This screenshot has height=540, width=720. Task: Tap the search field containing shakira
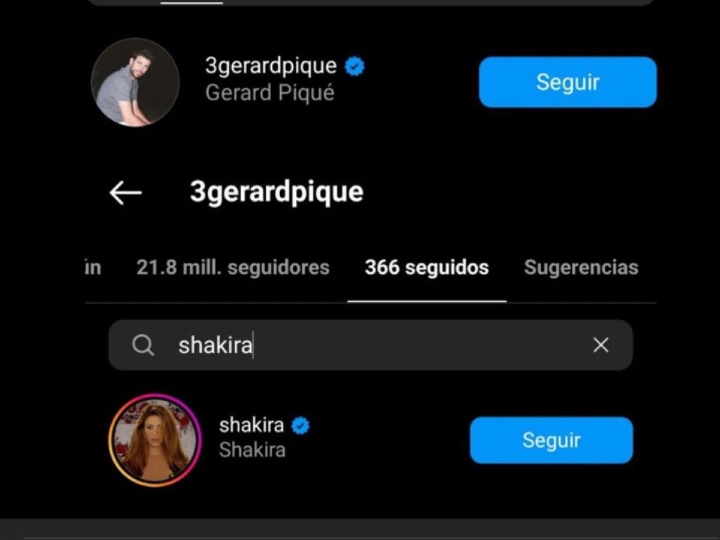point(370,345)
